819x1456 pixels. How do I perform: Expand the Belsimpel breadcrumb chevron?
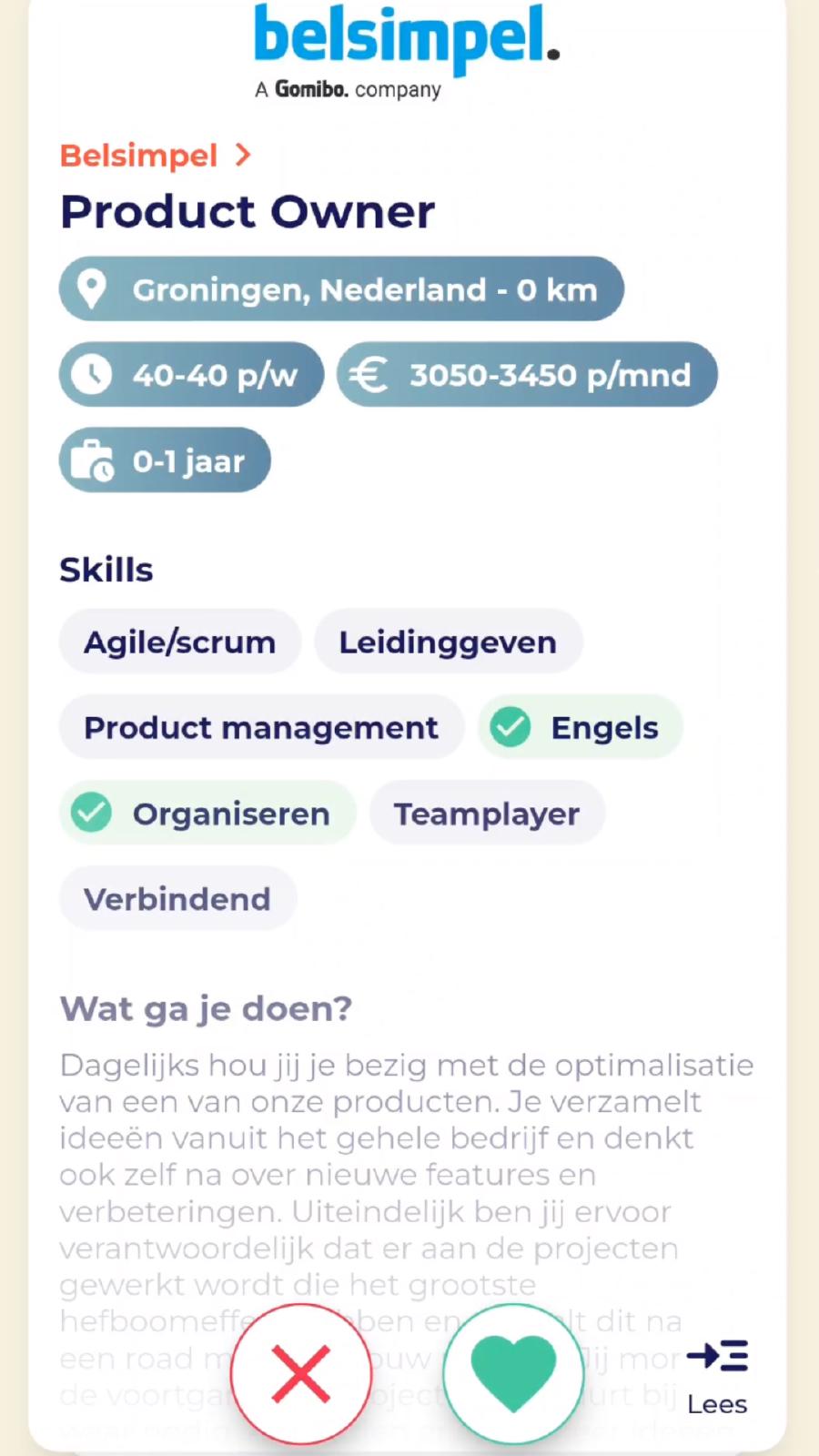pos(243,155)
